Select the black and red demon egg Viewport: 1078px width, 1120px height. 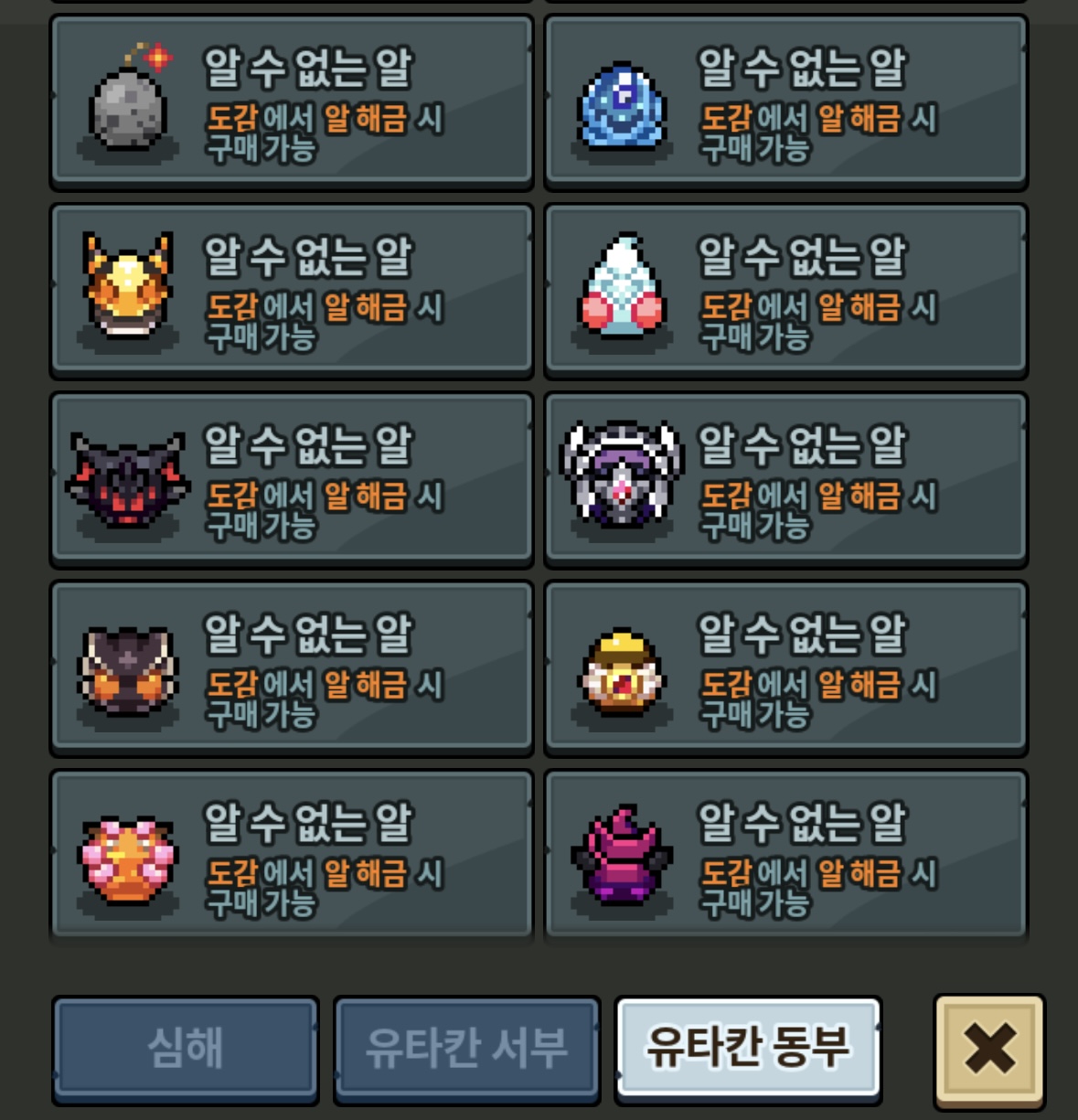pos(292,479)
